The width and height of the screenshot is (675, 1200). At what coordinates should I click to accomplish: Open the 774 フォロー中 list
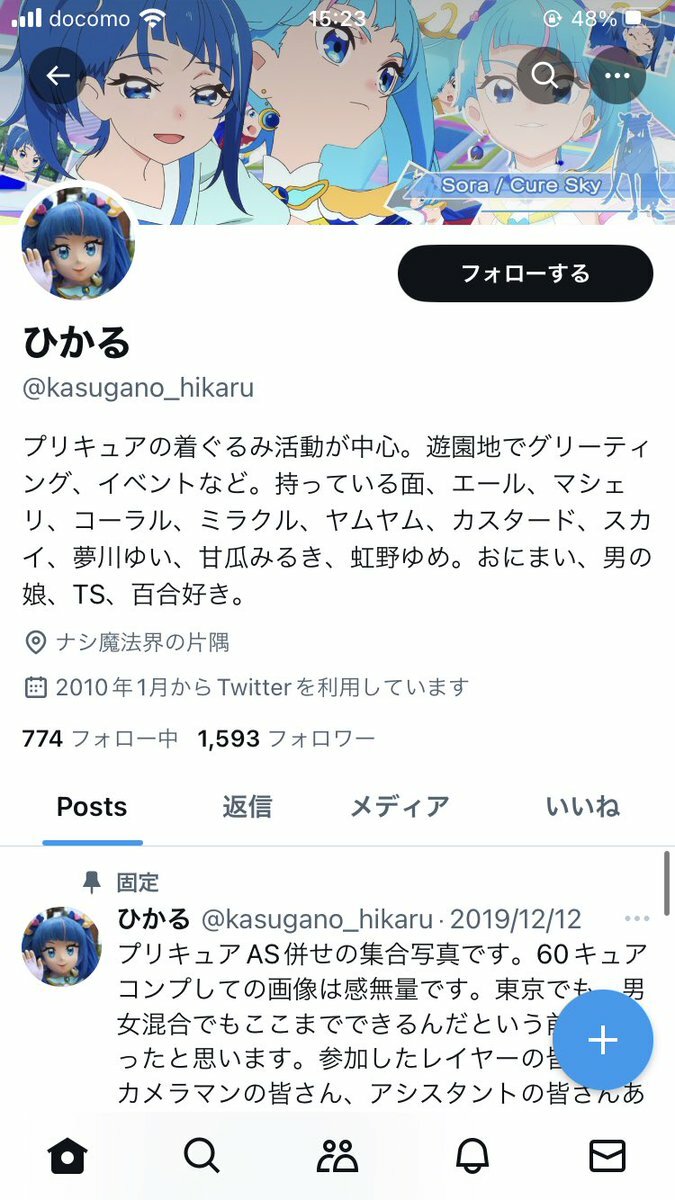coord(100,739)
